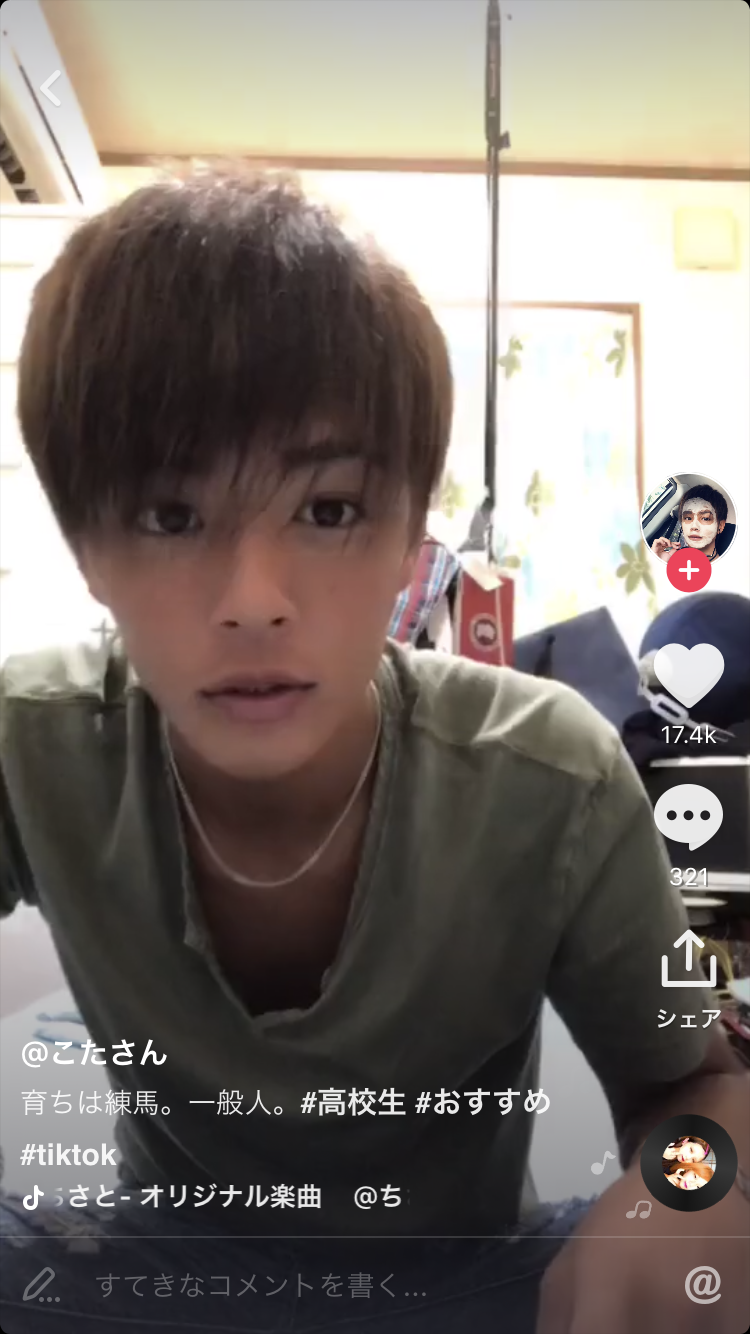
Task: Mention a user with the @ icon
Action: (x=702, y=1285)
